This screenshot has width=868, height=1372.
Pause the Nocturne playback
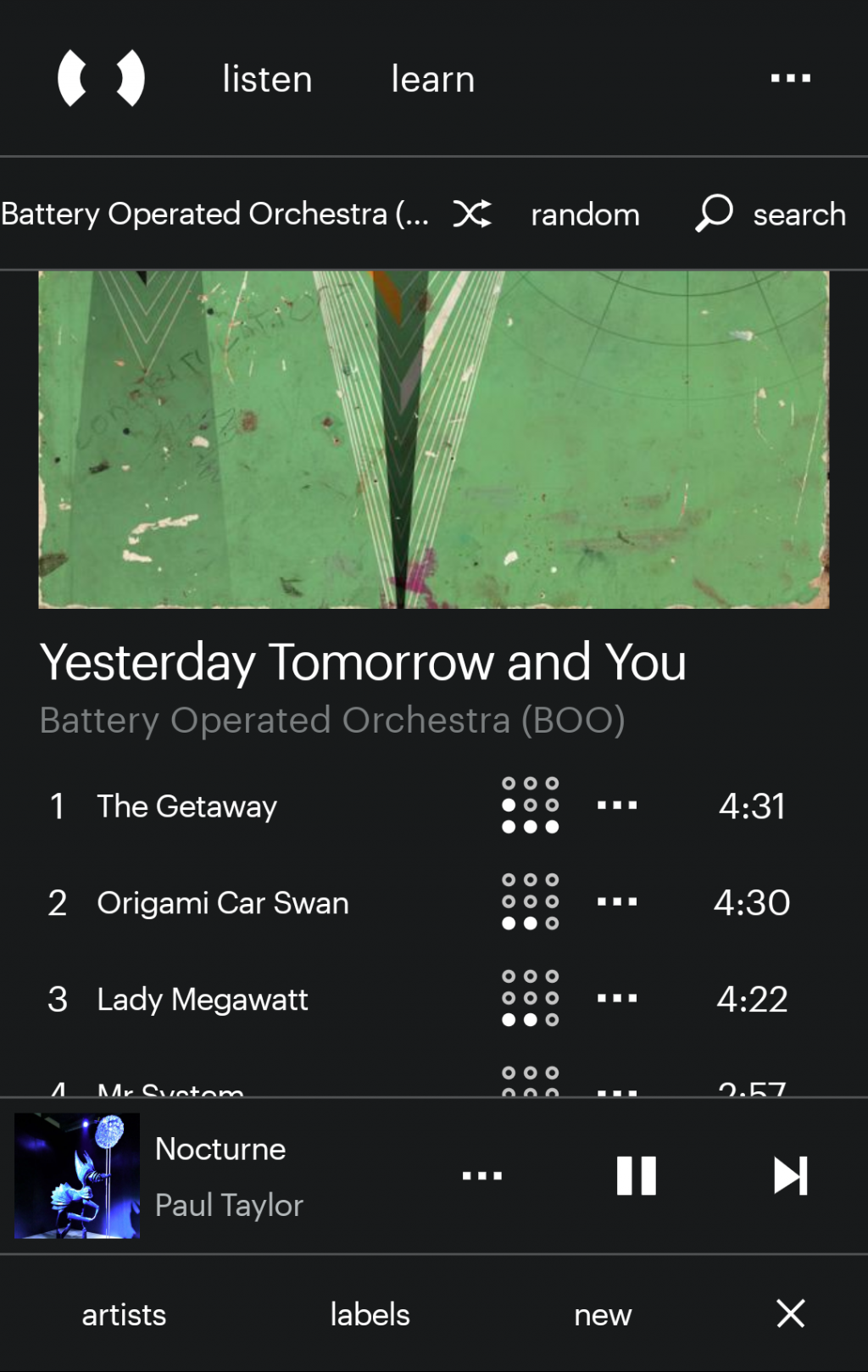(x=637, y=1176)
